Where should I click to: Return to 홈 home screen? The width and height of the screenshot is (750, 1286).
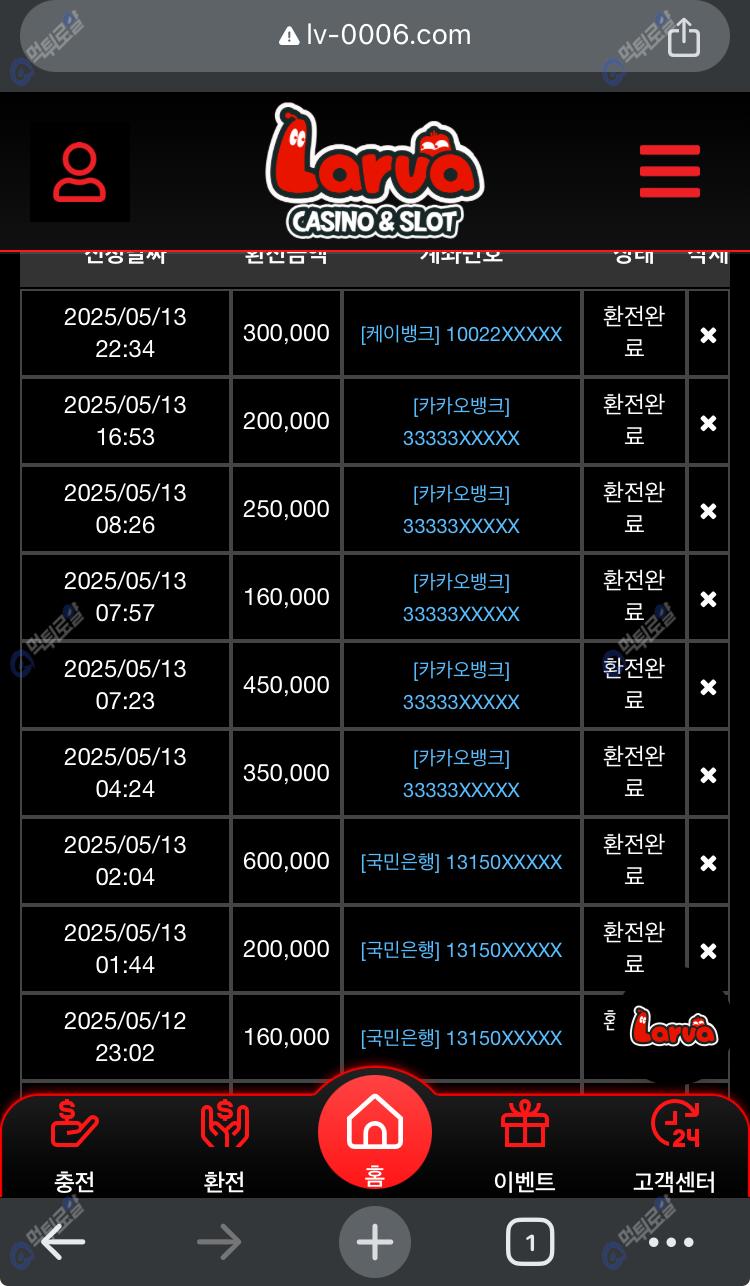(x=375, y=1133)
